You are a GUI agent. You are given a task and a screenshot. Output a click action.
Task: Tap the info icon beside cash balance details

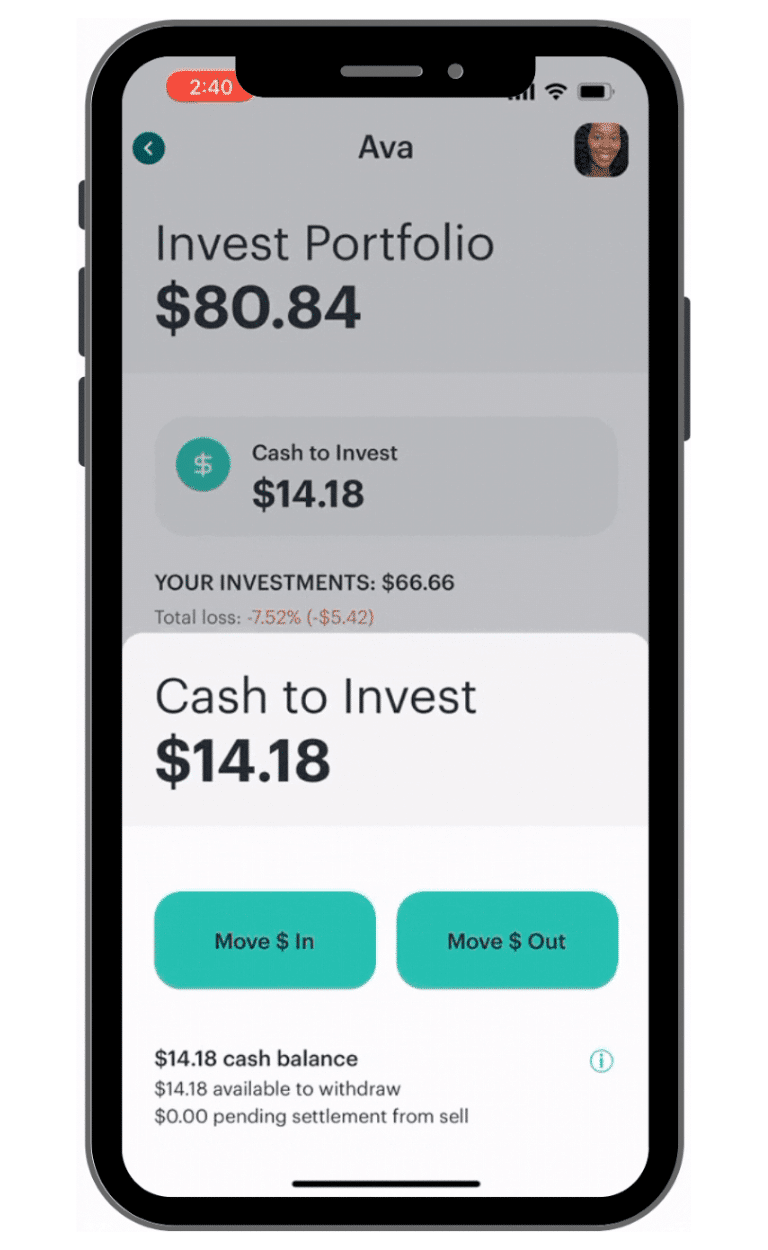click(x=601, y=1062)
